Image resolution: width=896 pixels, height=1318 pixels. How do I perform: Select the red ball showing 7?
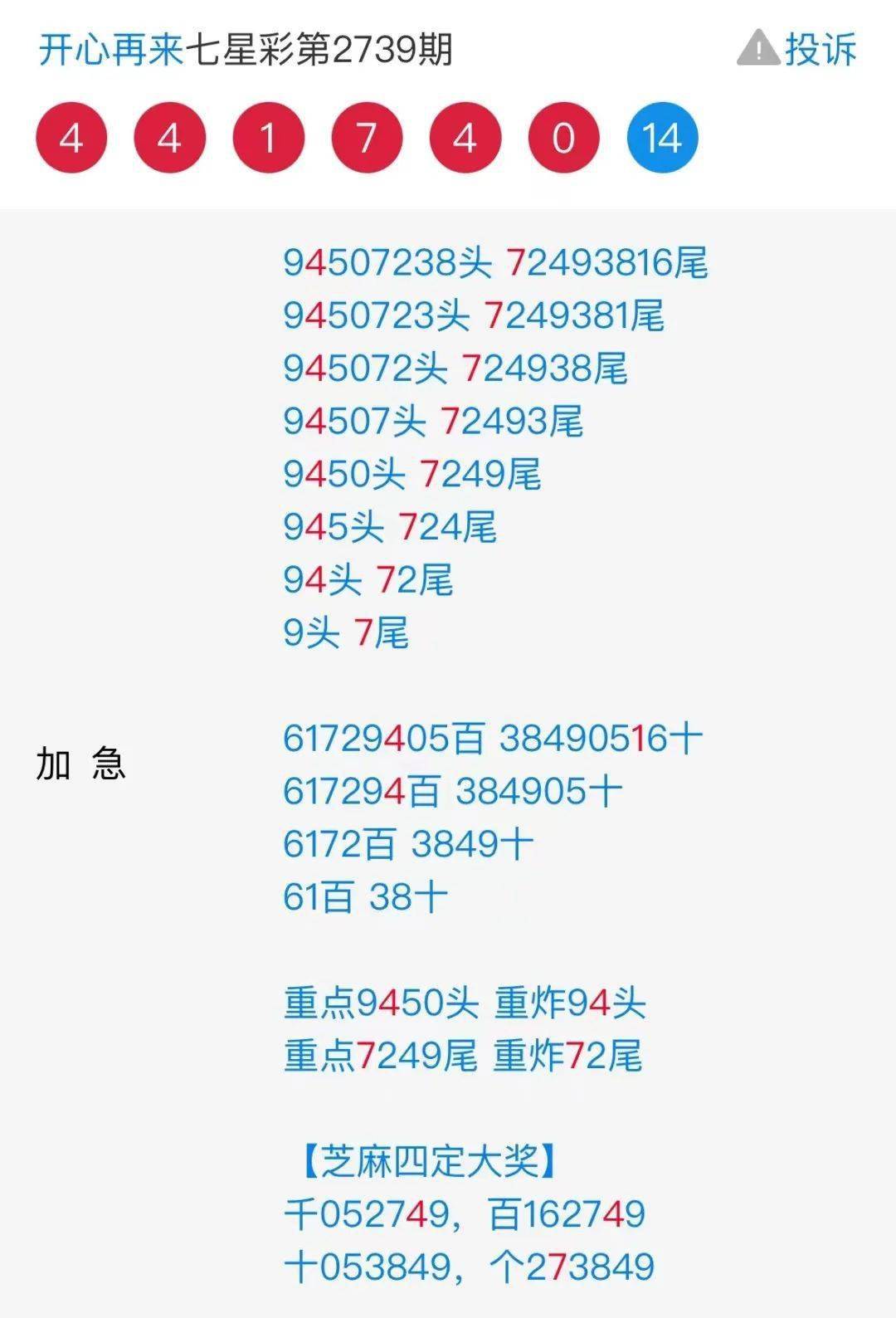tap(368, 139)
